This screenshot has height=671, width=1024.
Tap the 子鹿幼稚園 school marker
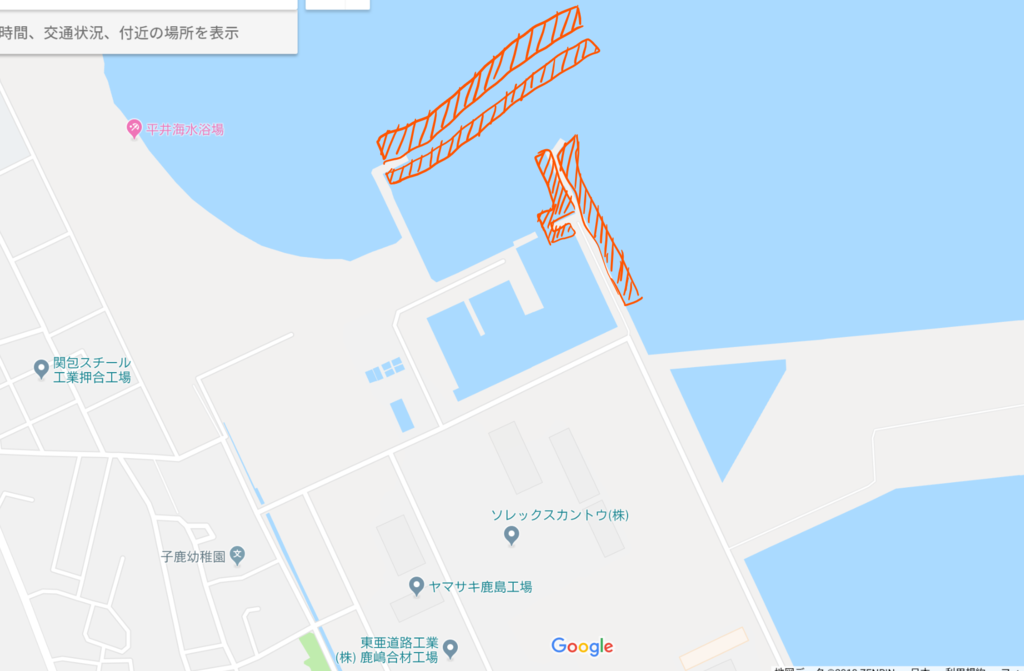237,556
